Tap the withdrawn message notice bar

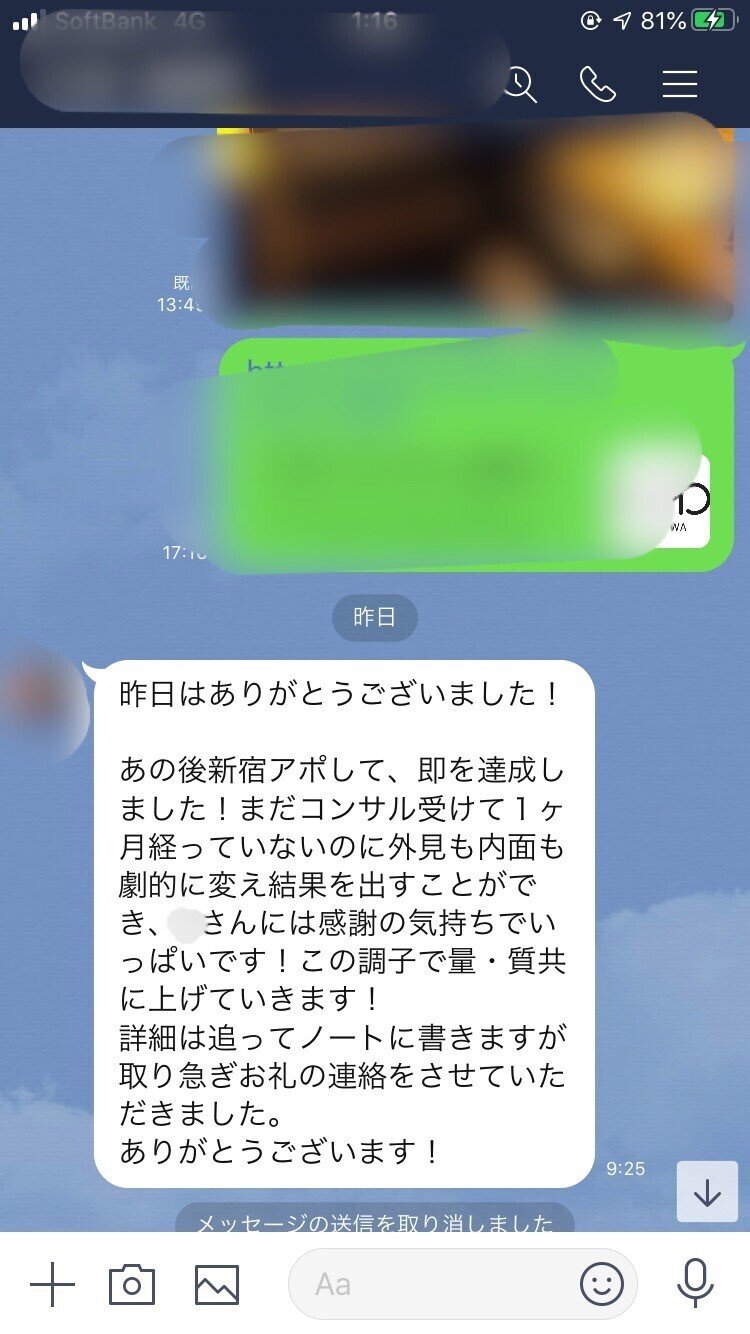click(x=375, y=1220)
